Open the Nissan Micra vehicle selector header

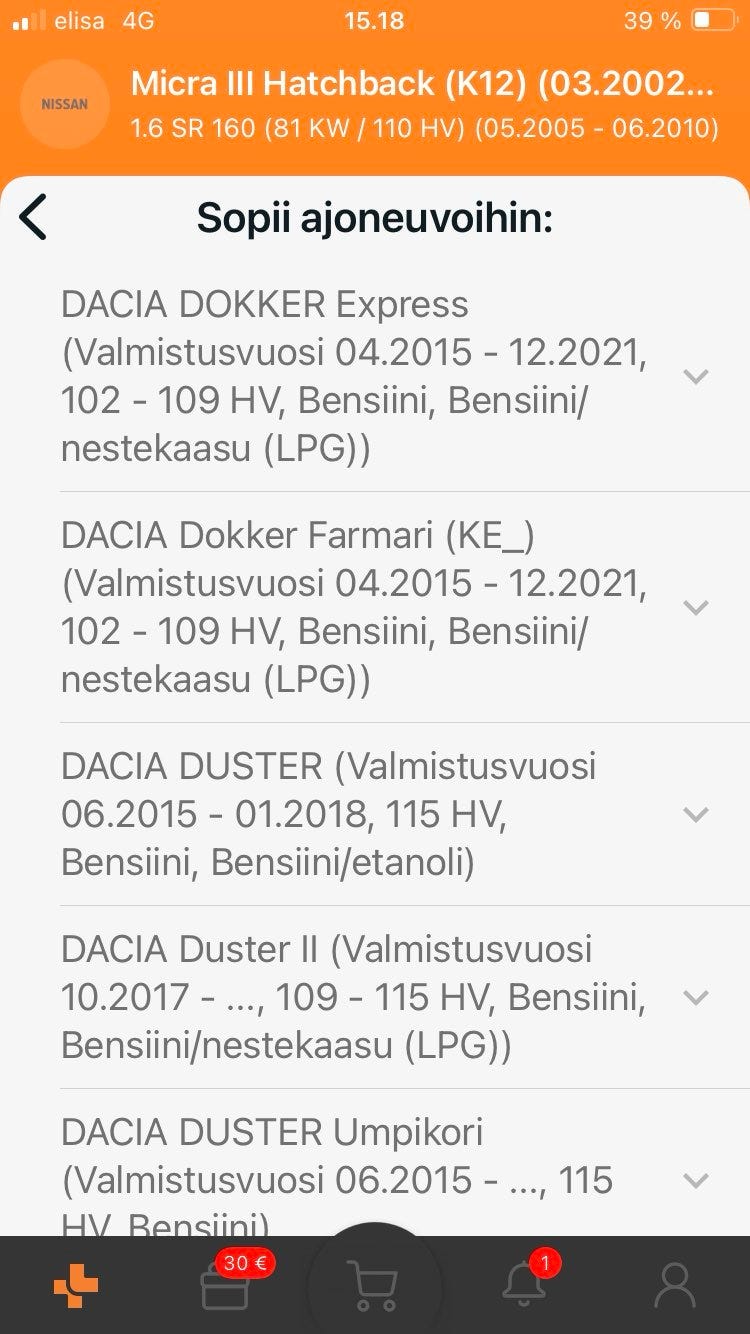[375, 104]
